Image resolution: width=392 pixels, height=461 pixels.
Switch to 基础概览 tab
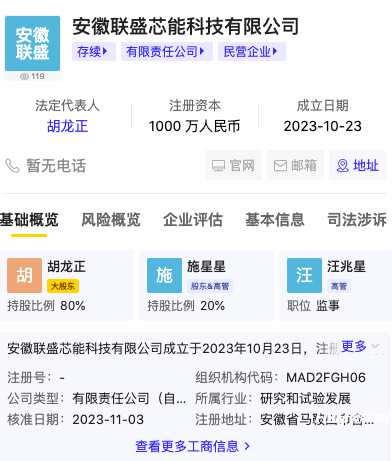coord(29,220)
